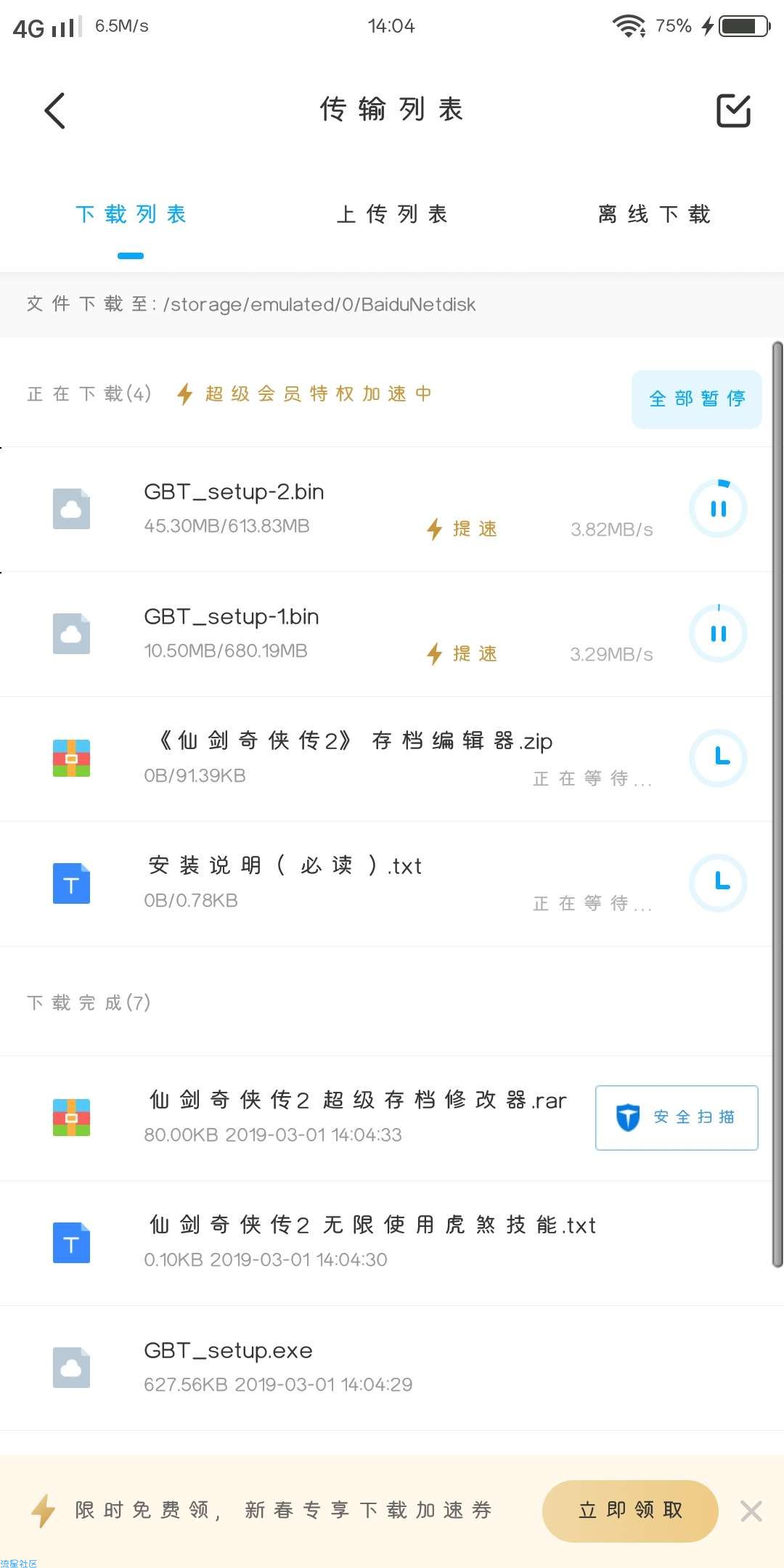Screen dimensions: 784x1568
Task: Open the multi-select edit icon
Action: (x=733, y=110)
